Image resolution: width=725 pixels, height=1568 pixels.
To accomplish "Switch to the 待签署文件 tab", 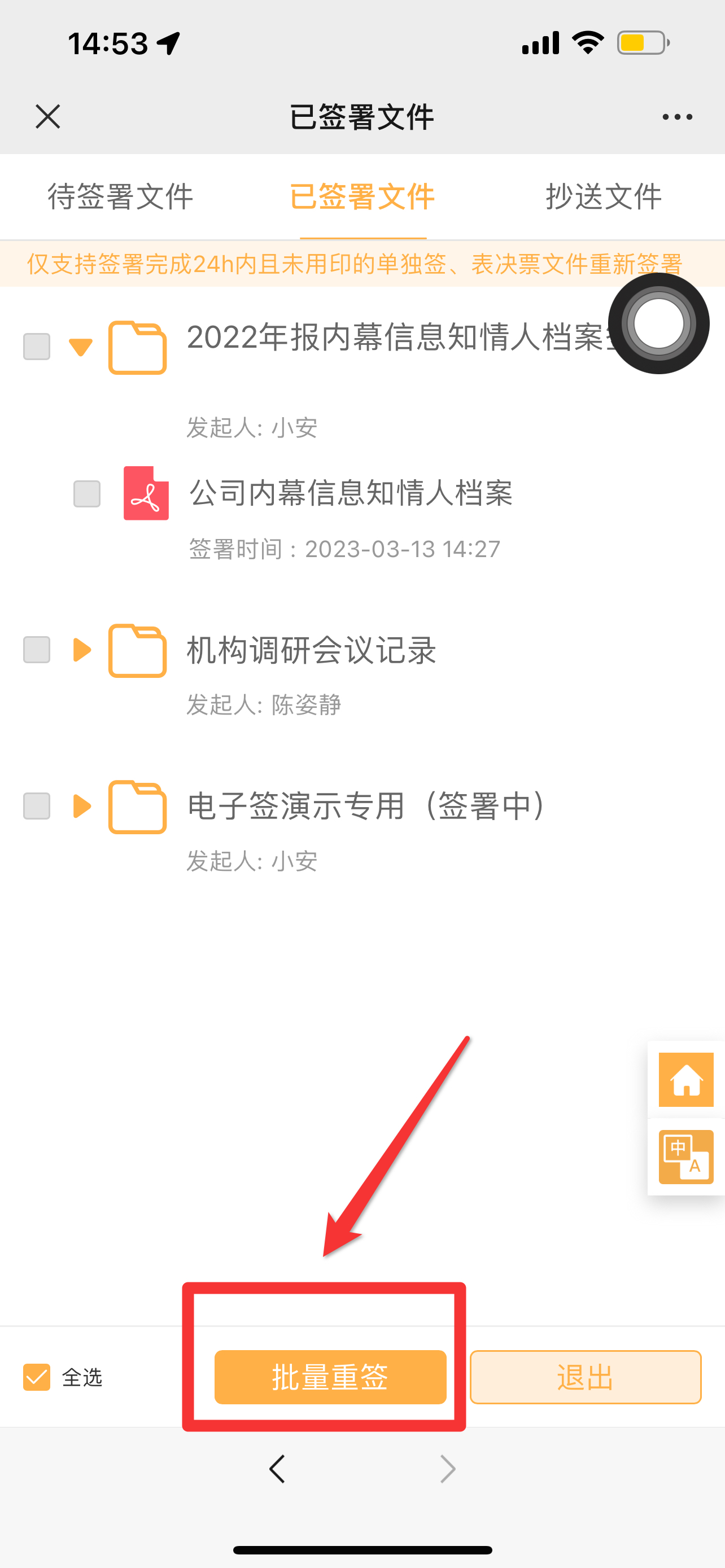I will (x=120, y=196).
